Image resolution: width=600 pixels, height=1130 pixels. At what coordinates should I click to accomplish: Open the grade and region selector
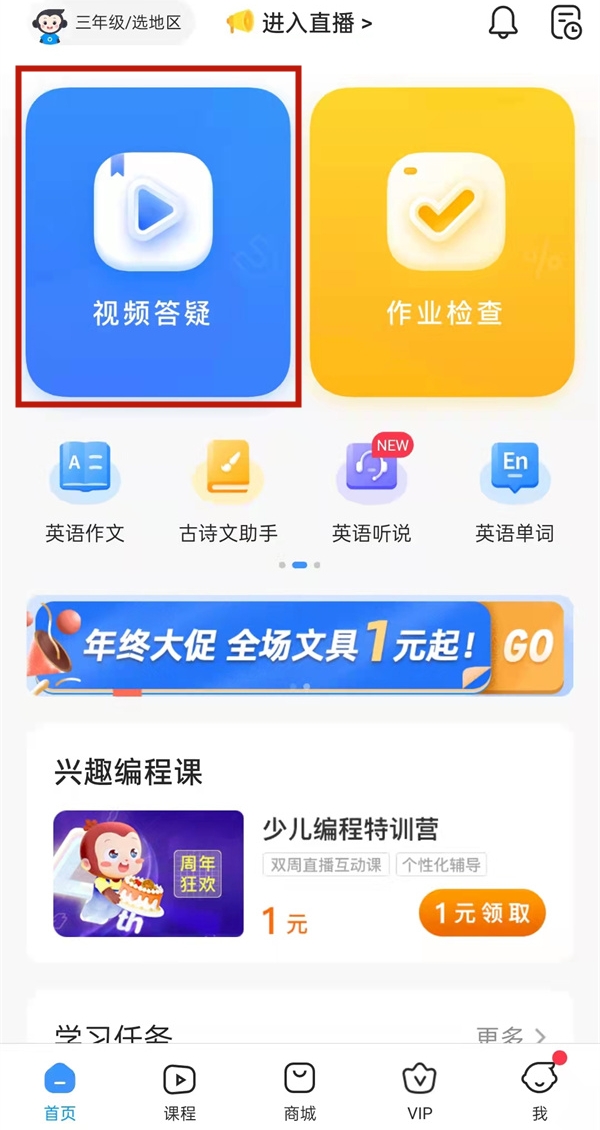(x=110, y=22)
